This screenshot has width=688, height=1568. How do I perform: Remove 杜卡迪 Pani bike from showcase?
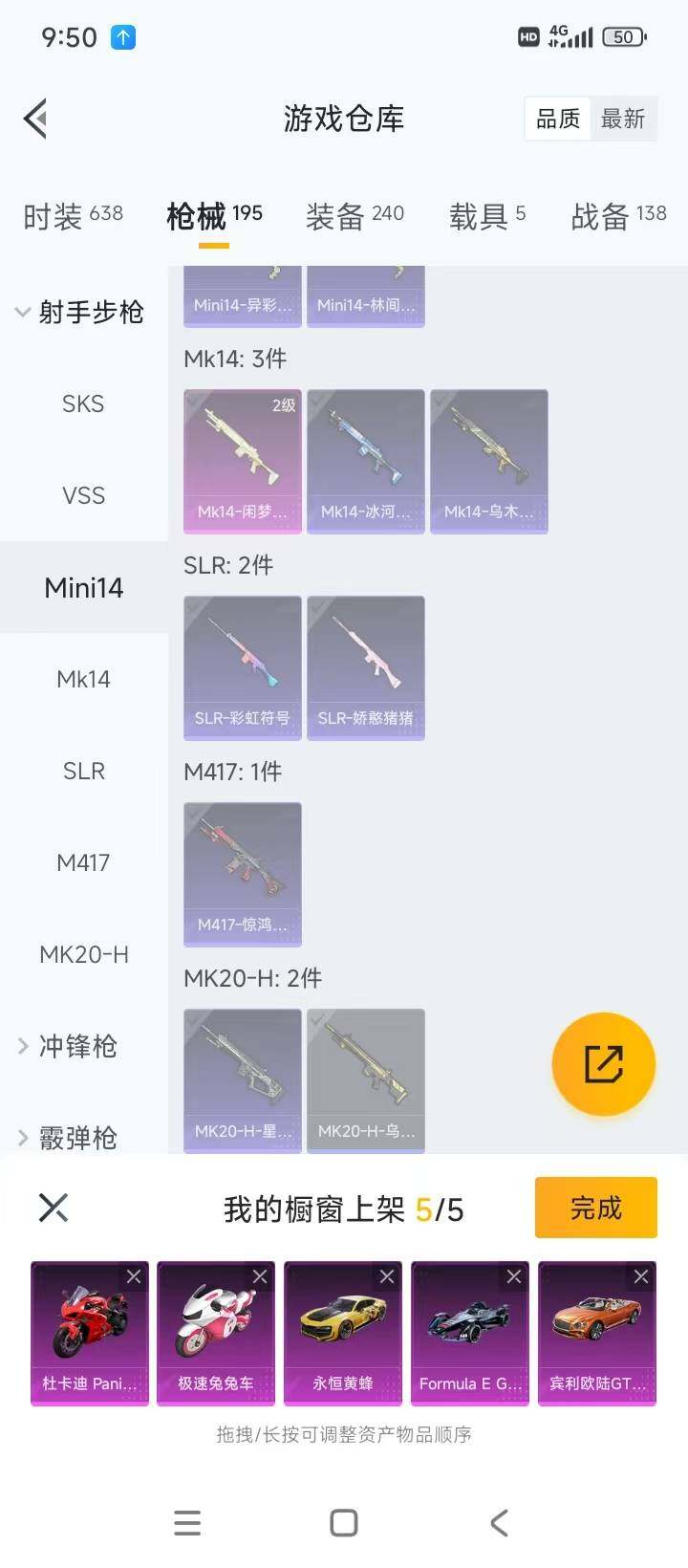tap(134, 1276)
